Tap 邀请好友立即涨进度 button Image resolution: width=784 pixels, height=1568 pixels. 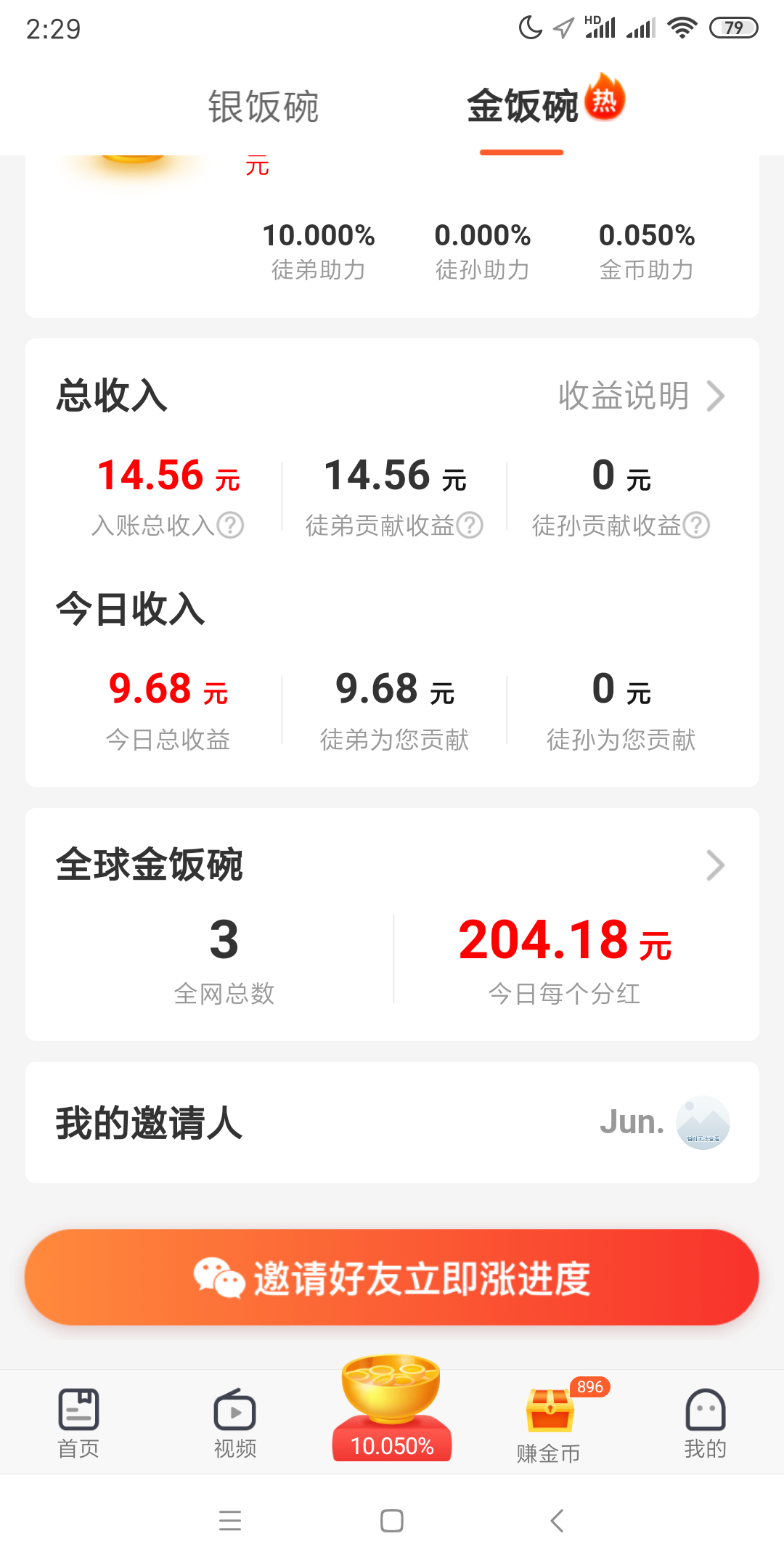click(392, 1278)
